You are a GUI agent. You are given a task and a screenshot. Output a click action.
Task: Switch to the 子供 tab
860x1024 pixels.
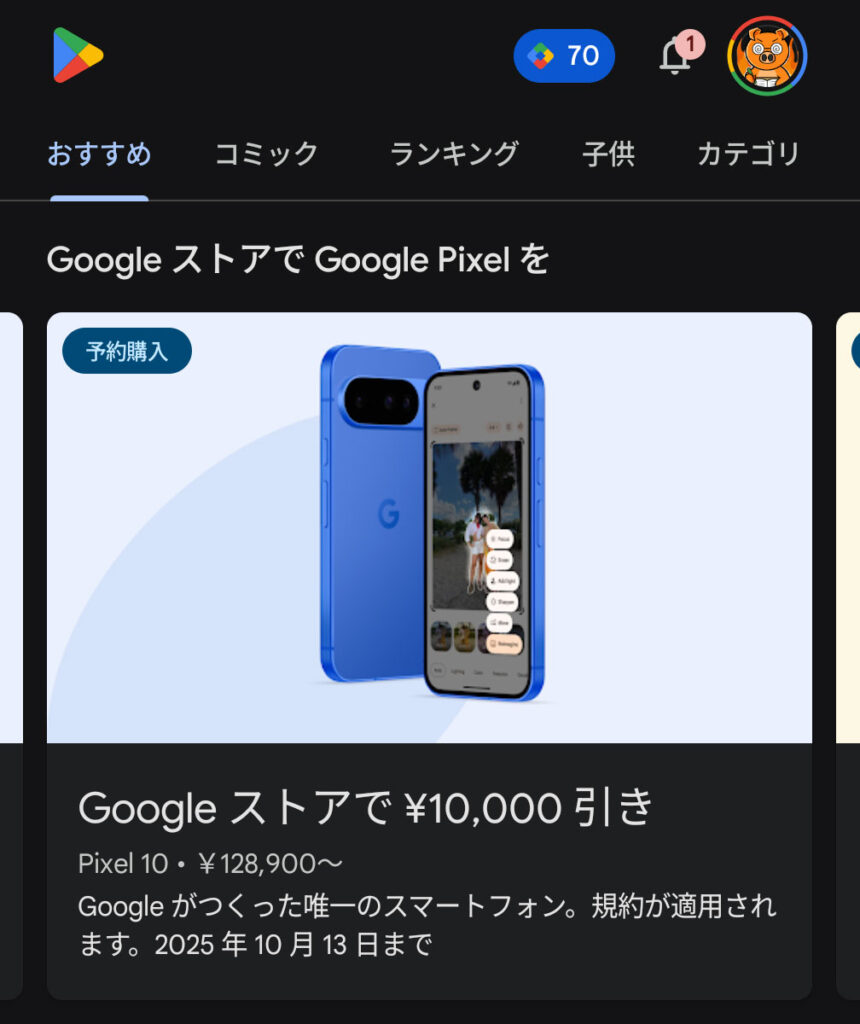coord(608,154)
